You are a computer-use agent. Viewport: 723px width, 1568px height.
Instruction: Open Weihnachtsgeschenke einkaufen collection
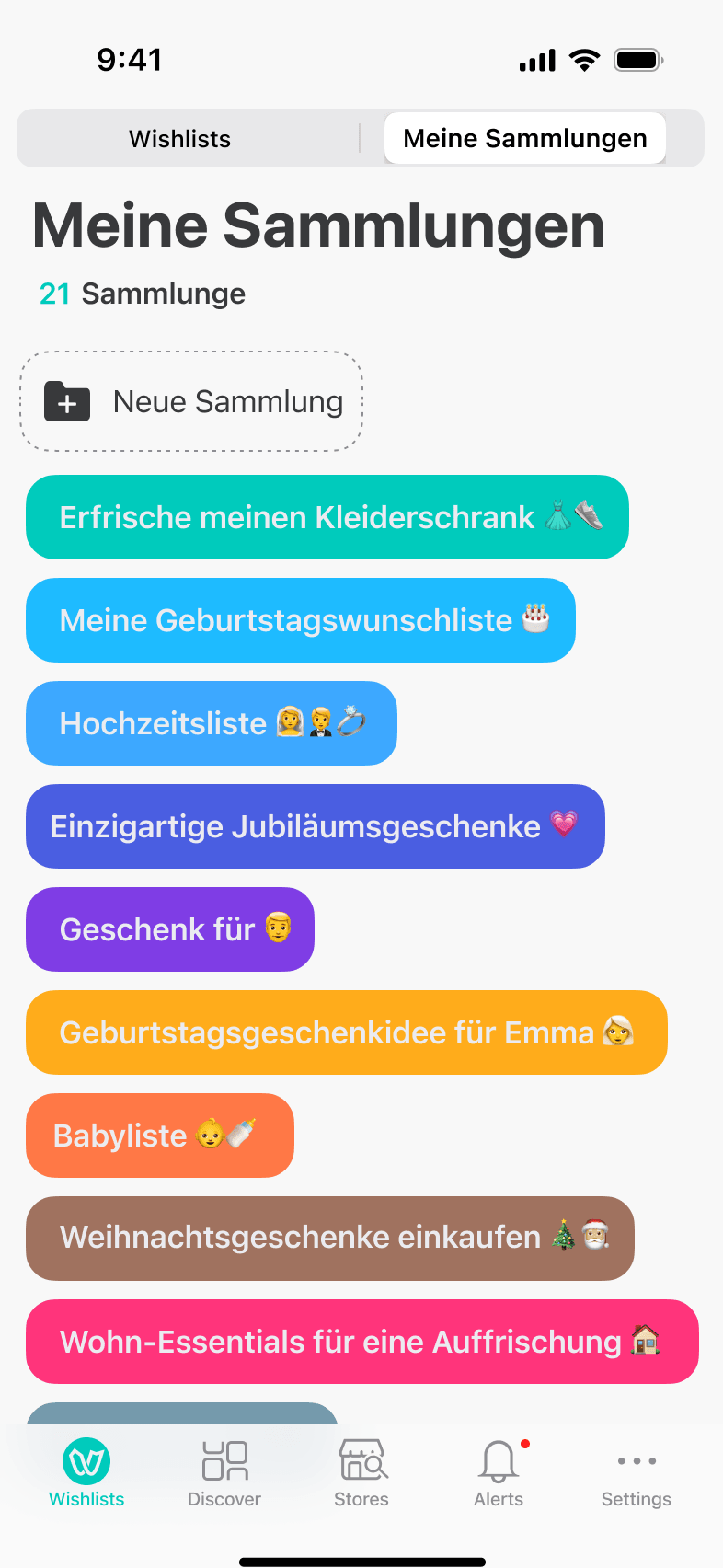(329, 1239)
